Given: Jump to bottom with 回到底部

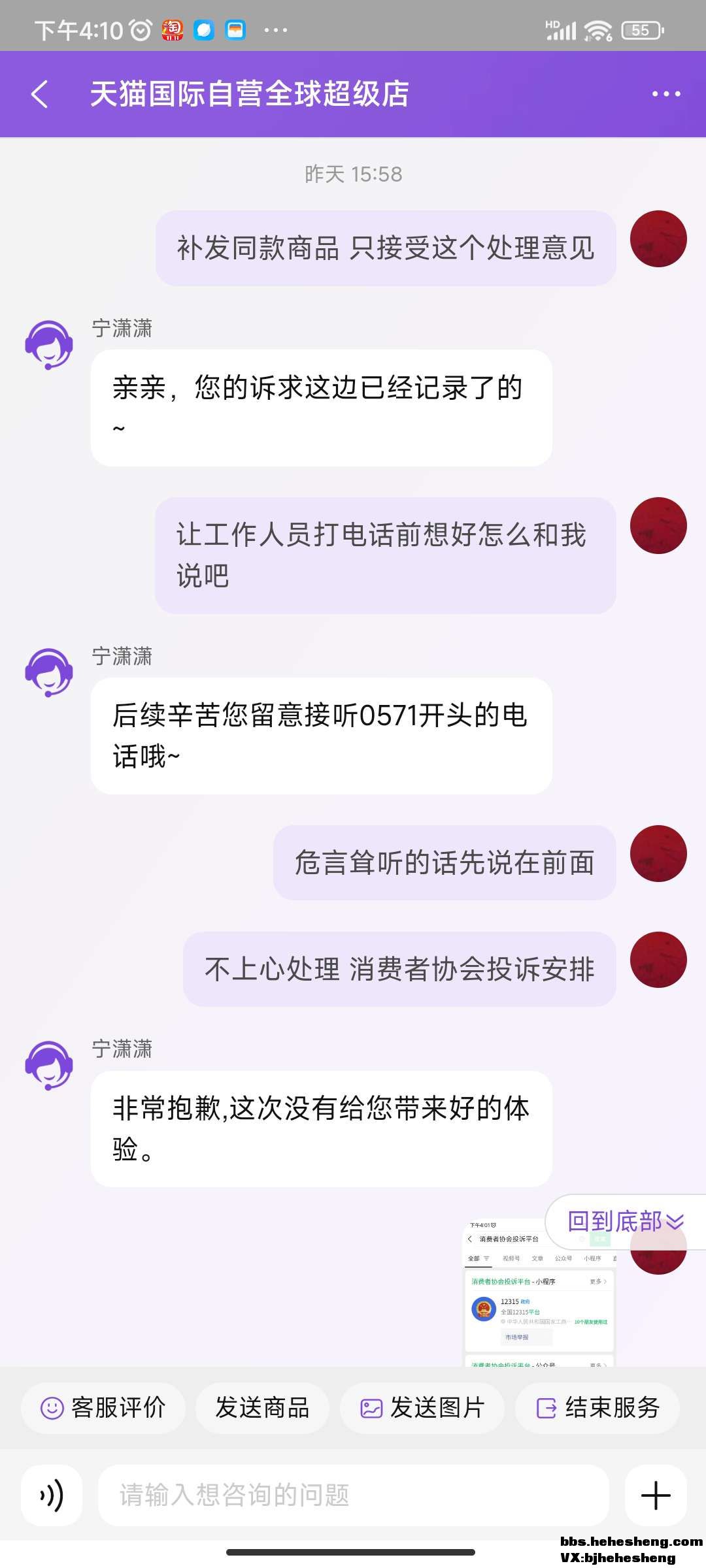Looking at the screenshot, I should [x=625, y=1221].
